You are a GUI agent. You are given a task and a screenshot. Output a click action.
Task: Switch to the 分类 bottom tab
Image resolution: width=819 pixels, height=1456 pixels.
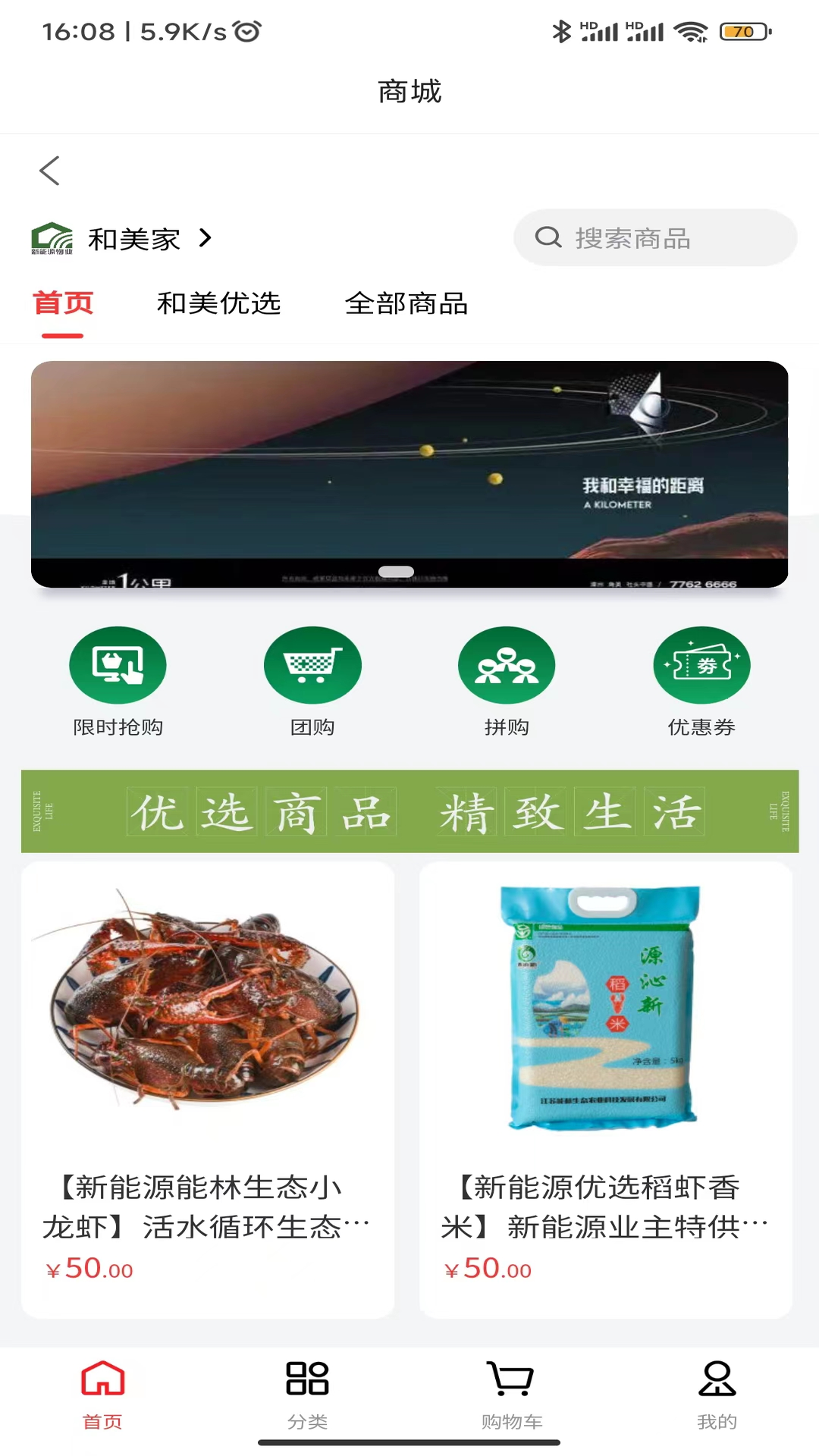click(x=307, y=1395)
